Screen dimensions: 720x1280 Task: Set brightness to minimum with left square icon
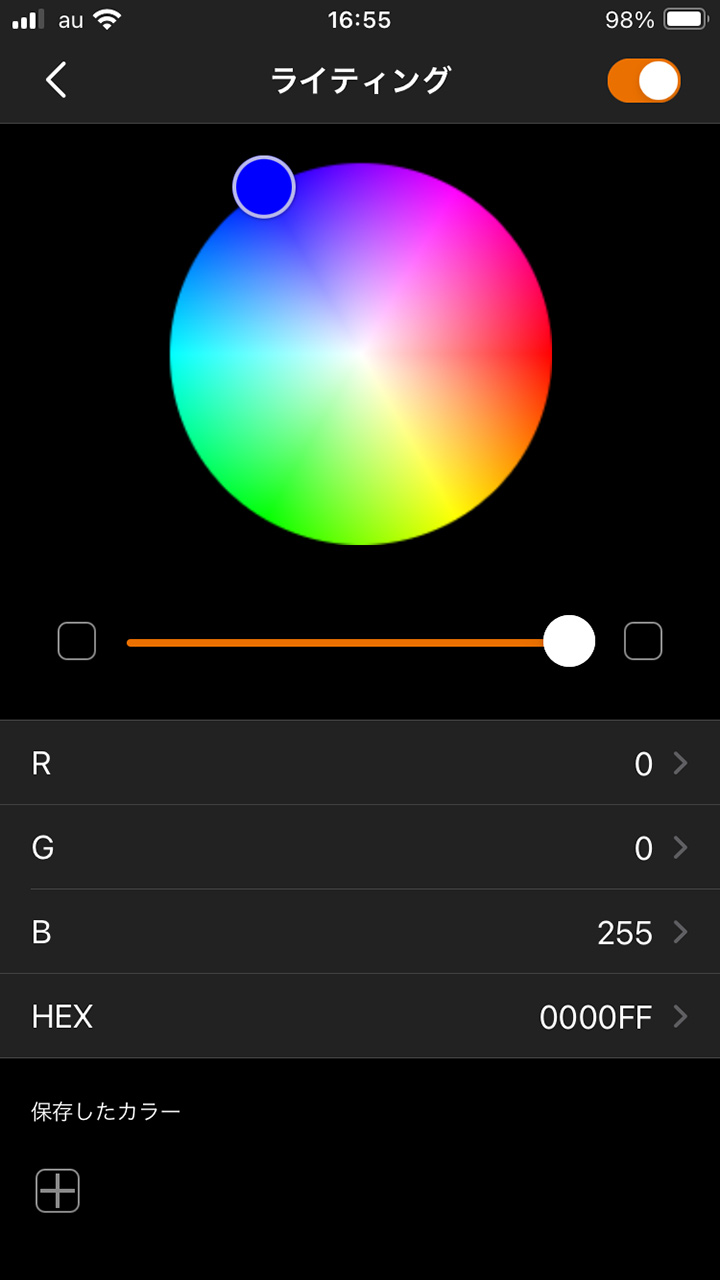pyautogui.click(x=77, y=641)
